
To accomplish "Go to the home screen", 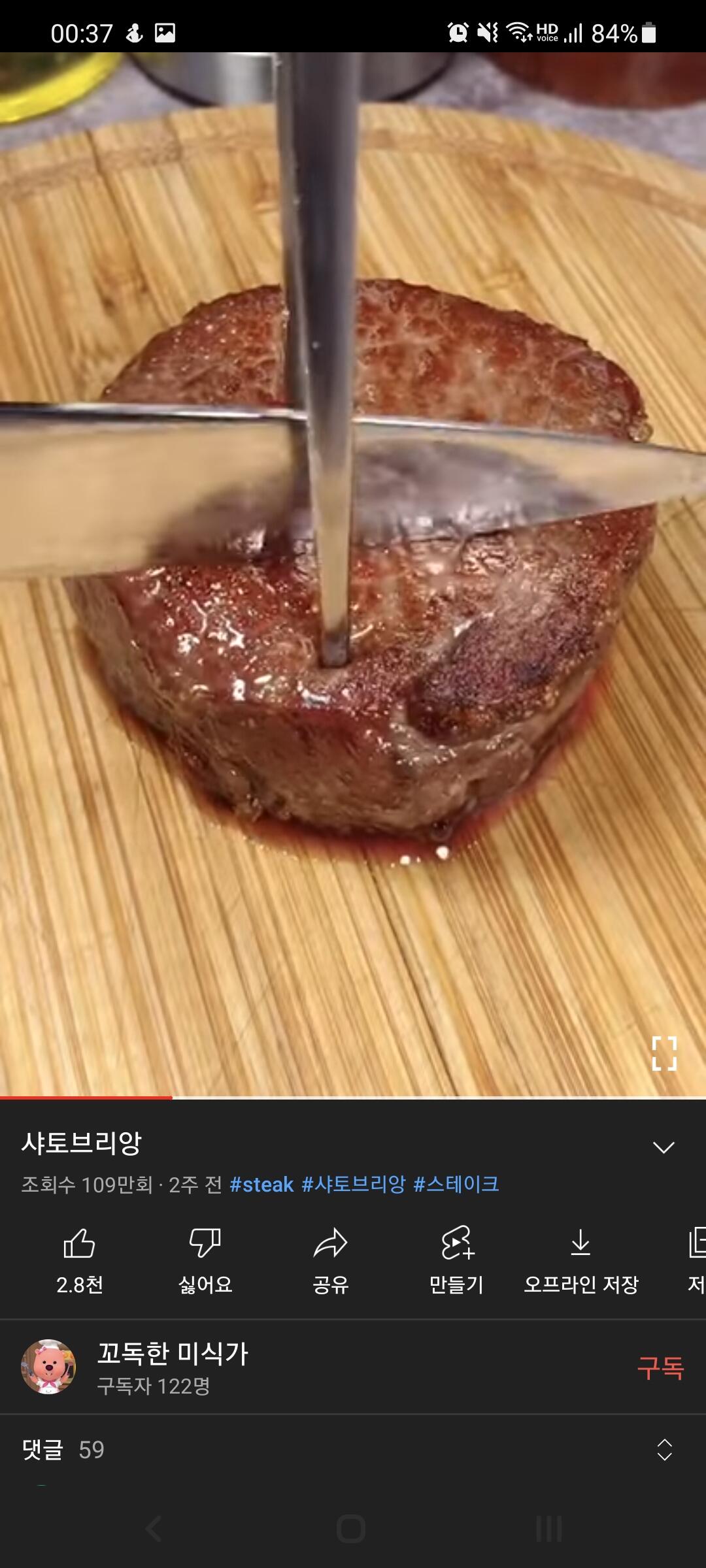I will [351, 1529].
